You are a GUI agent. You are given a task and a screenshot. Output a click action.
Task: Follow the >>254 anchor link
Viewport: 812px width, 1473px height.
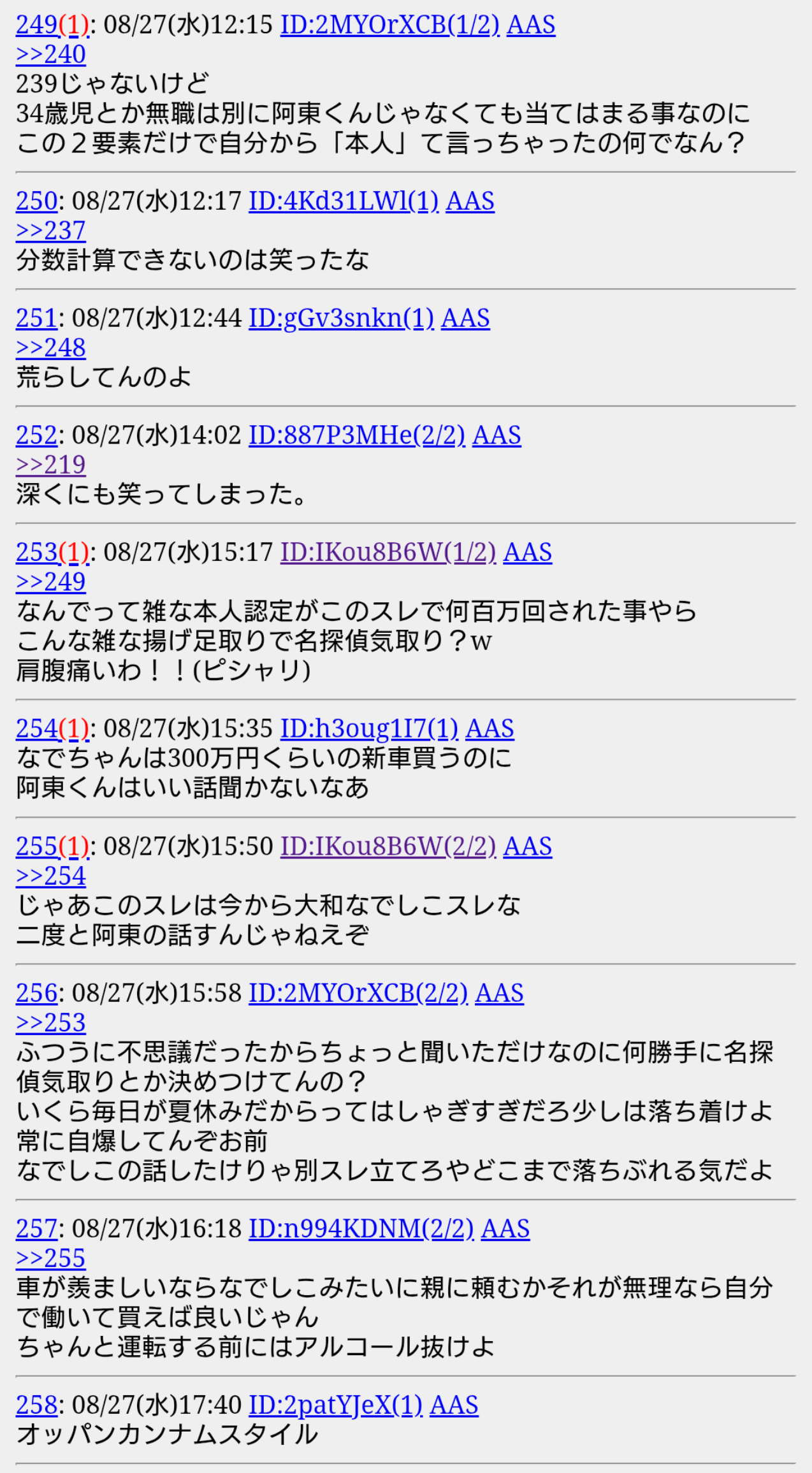coord(51,876)
